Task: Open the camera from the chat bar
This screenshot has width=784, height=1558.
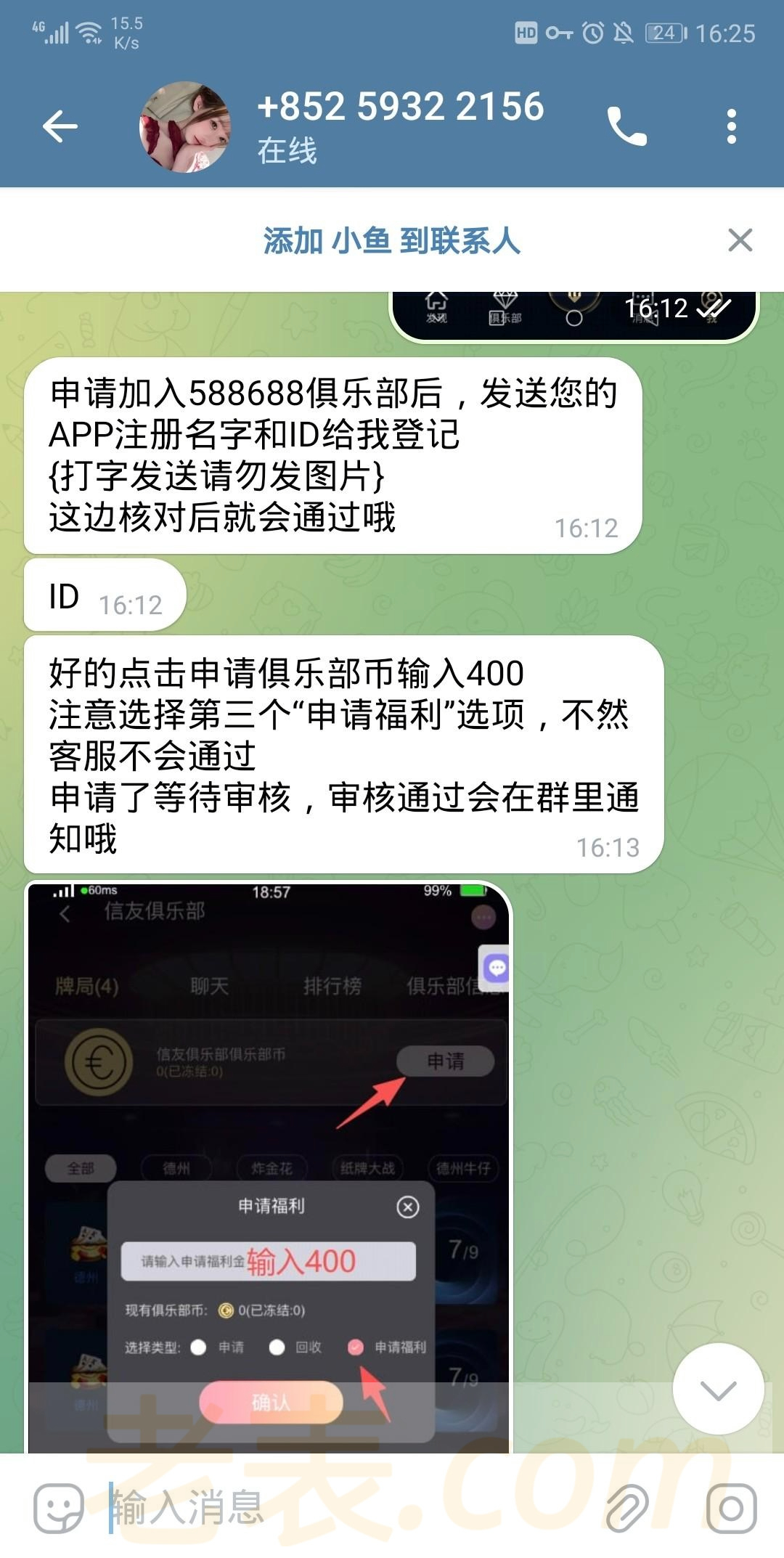Action: pyautogui.click(x=731, y=1507)
